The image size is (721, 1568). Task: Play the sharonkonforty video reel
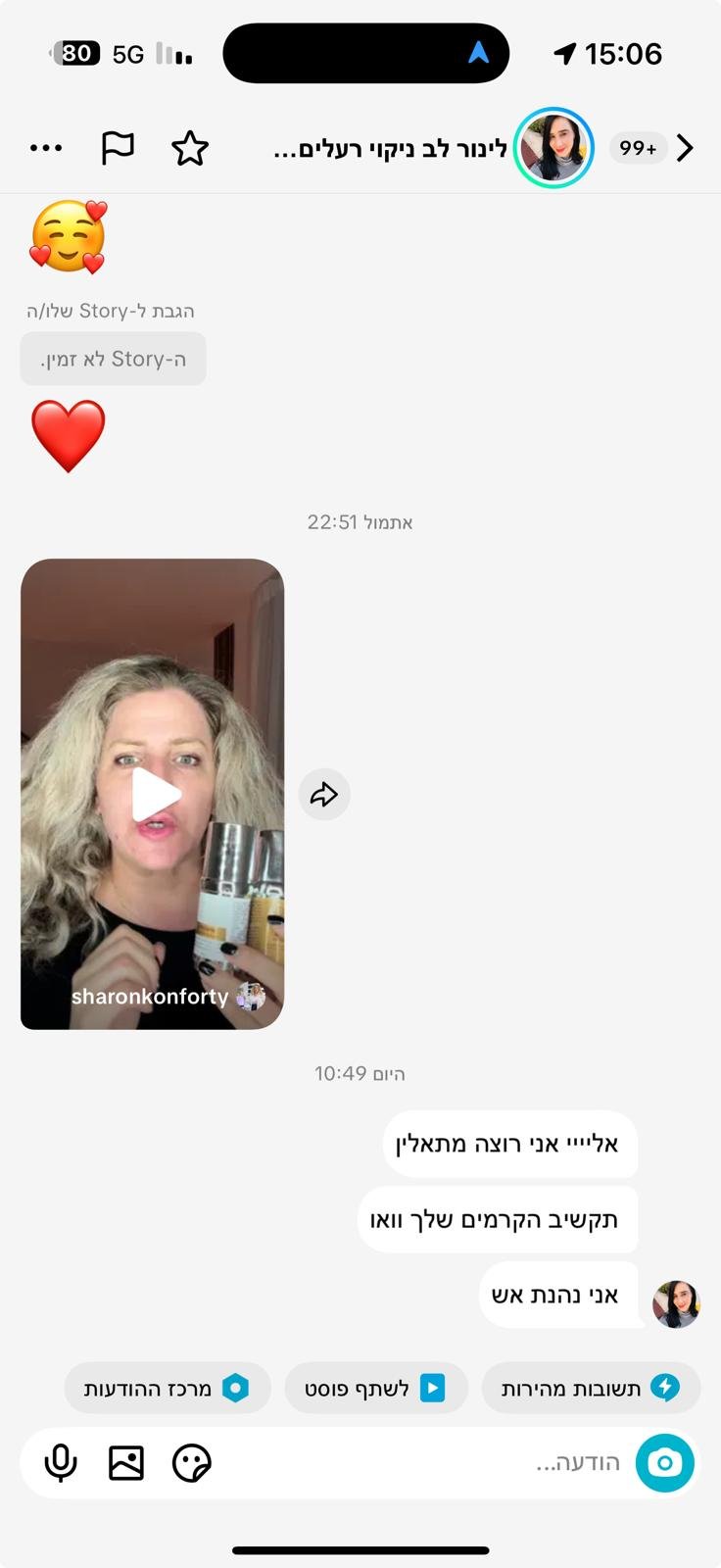(154, 794)
